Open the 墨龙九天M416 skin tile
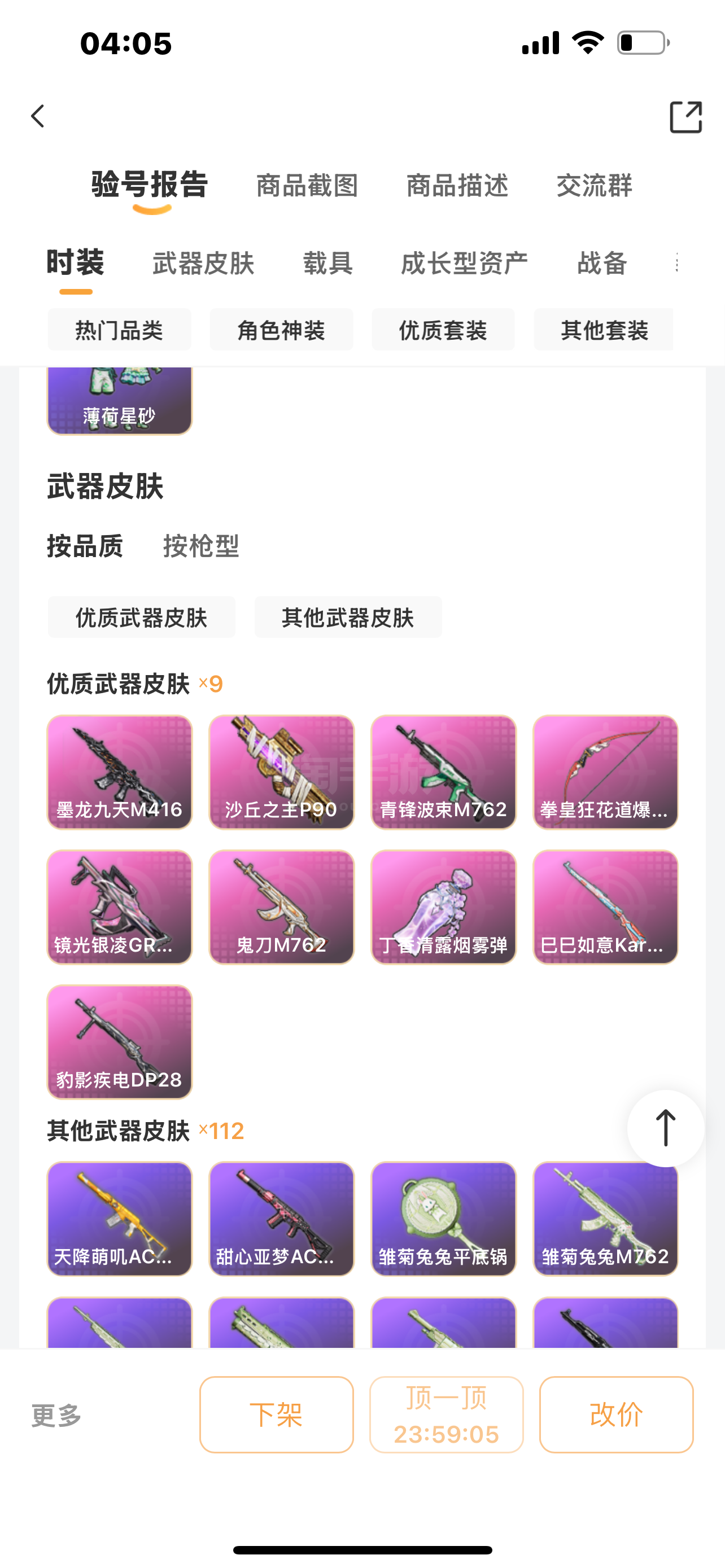725x1568 pixels. tap(120, 772)
